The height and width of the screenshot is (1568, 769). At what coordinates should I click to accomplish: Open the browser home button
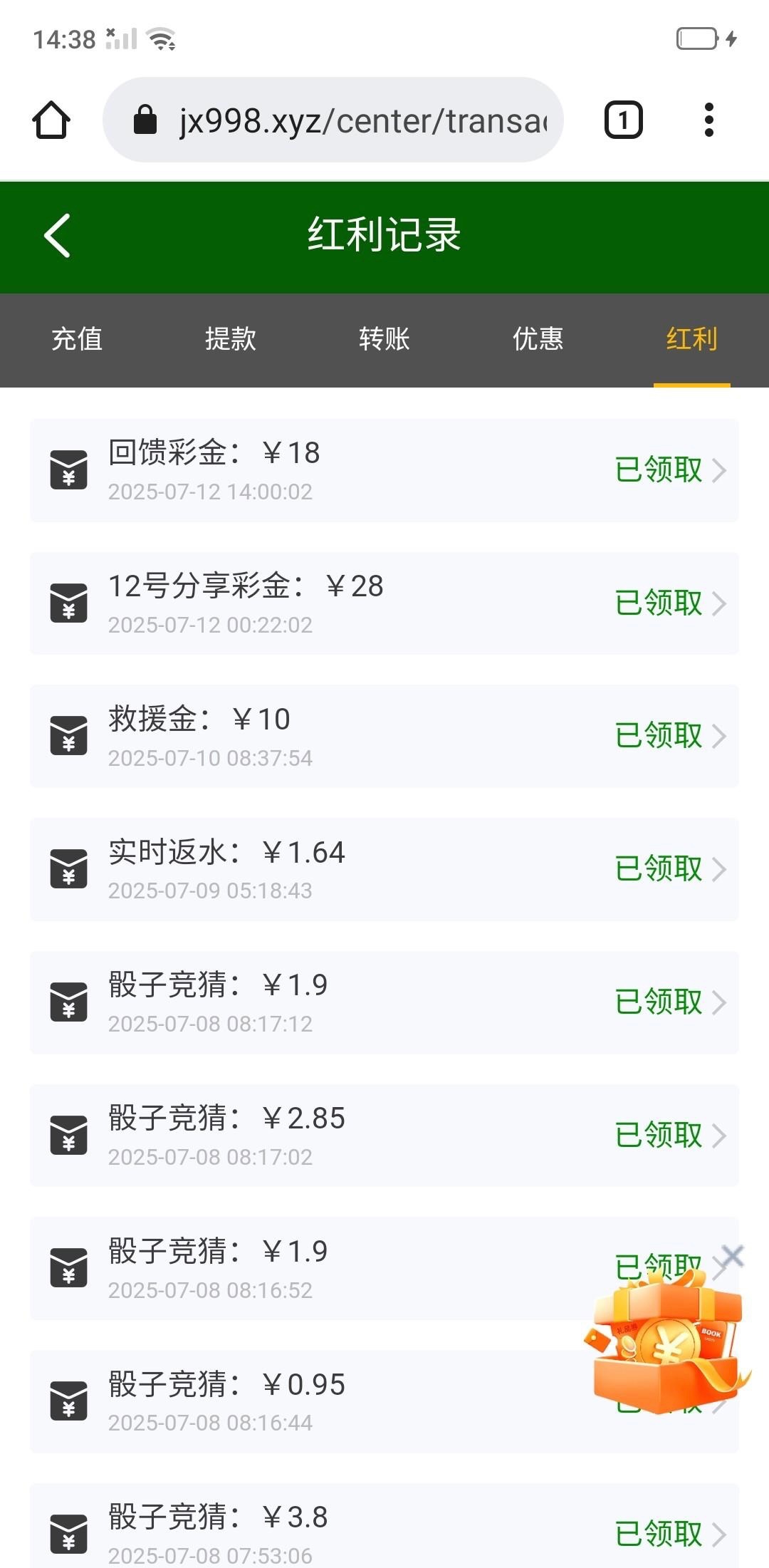pos(51,120)
